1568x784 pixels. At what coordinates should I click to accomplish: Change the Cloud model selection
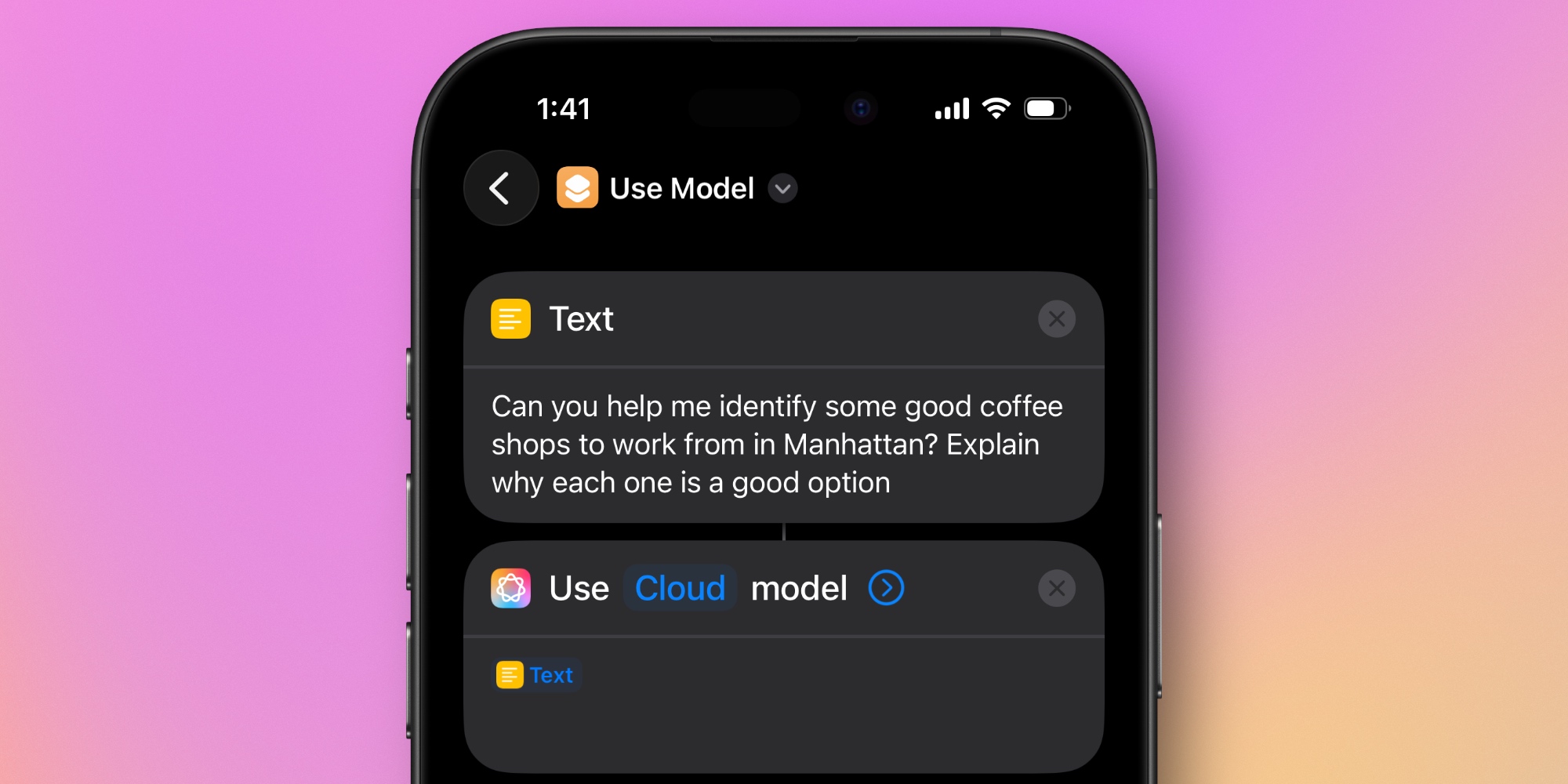680,588
